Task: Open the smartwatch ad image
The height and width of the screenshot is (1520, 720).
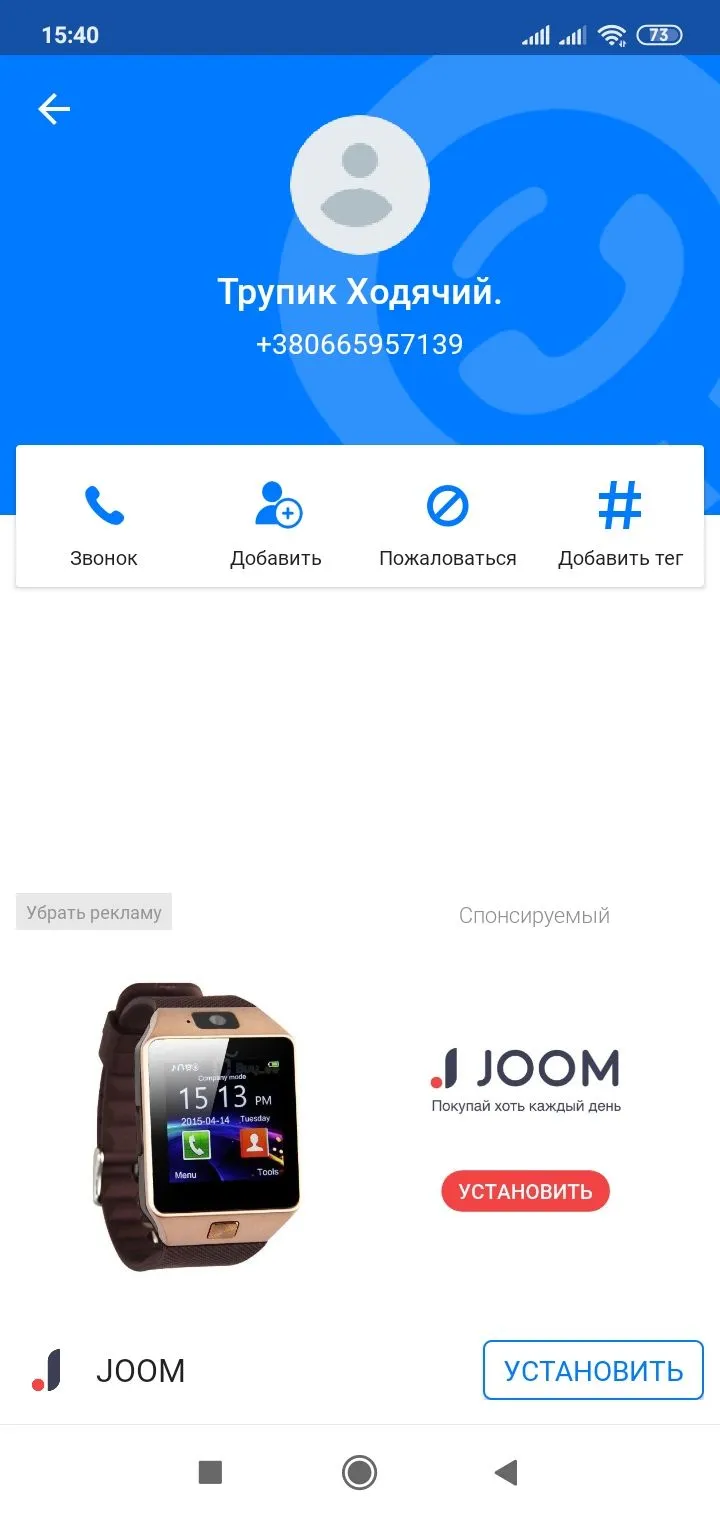Action: (x=198, y=1125)
